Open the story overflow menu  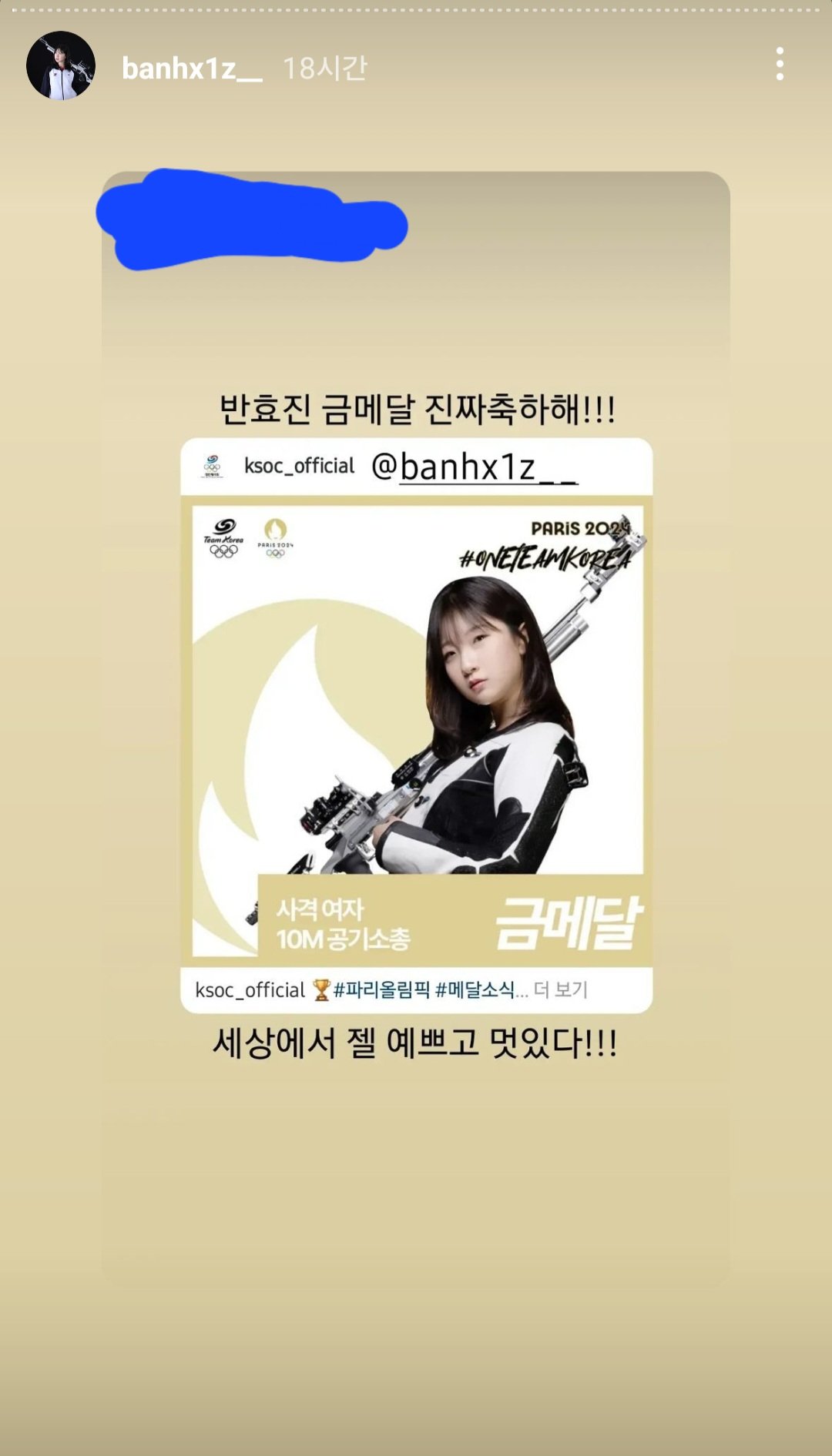(x=780, y=64)
